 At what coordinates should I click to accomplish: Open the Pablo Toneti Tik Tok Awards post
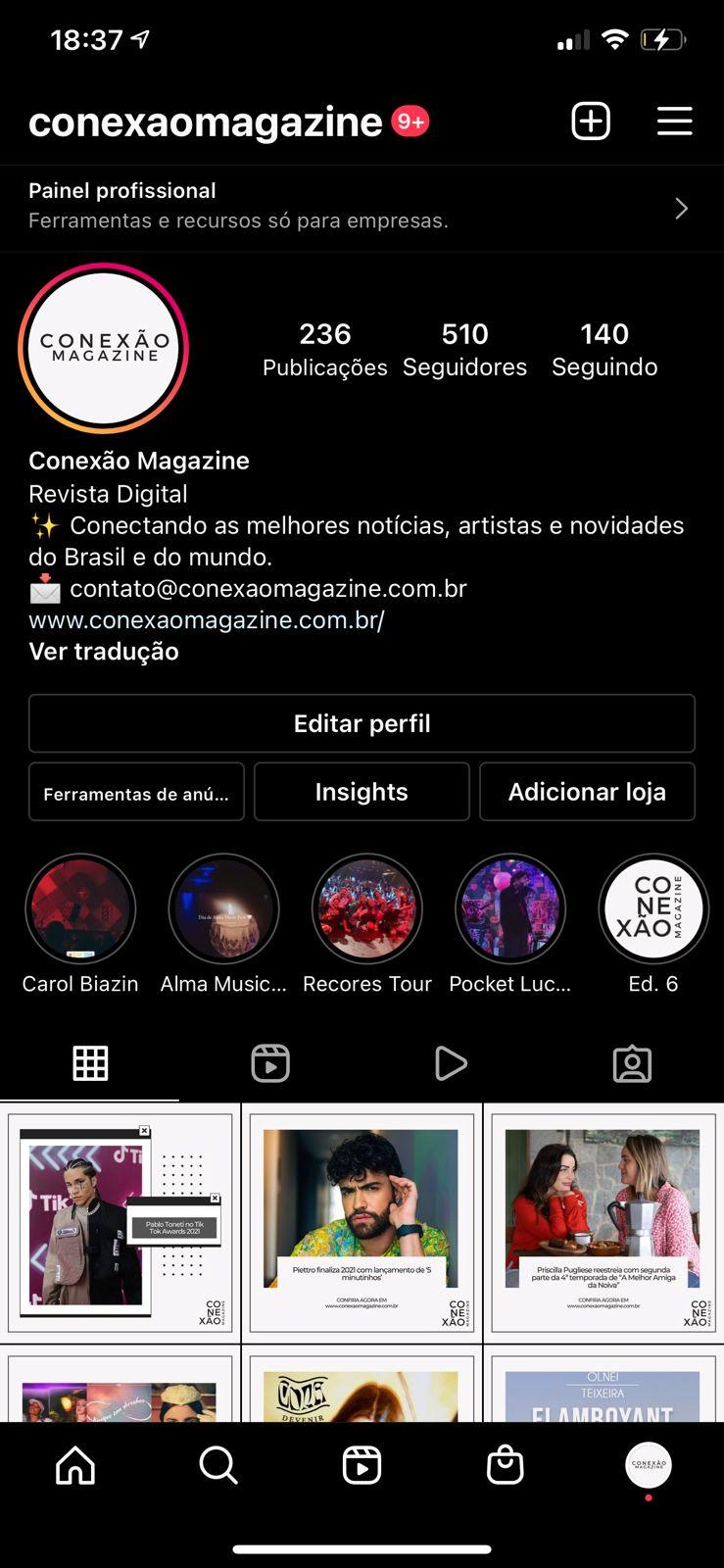click(x=121, y=1223)
